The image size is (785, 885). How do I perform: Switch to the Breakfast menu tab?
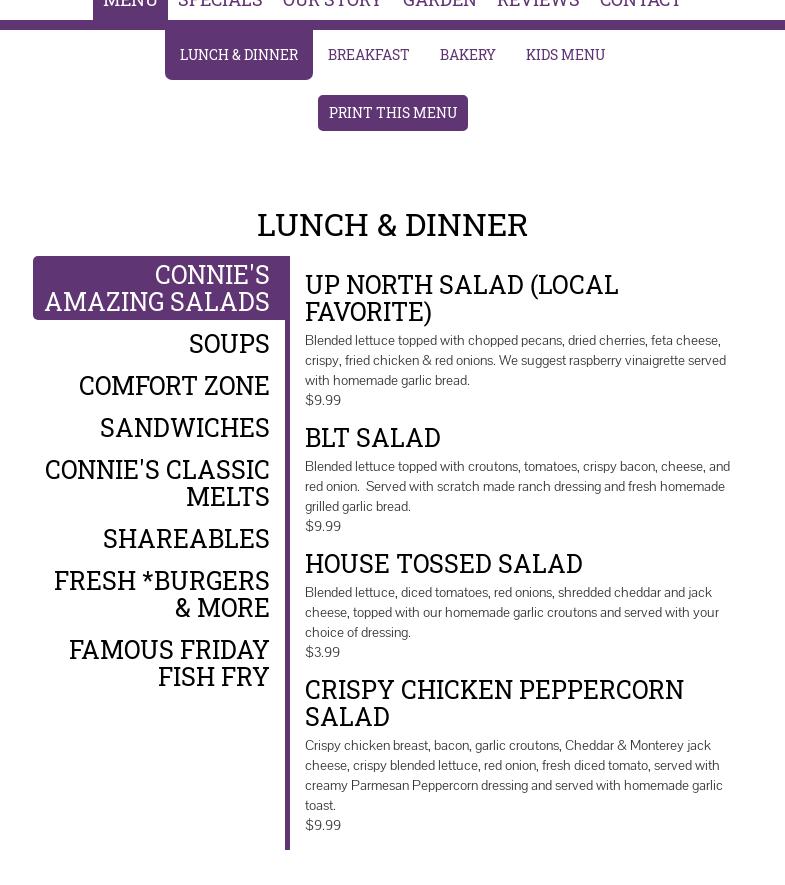pos(368,55)
